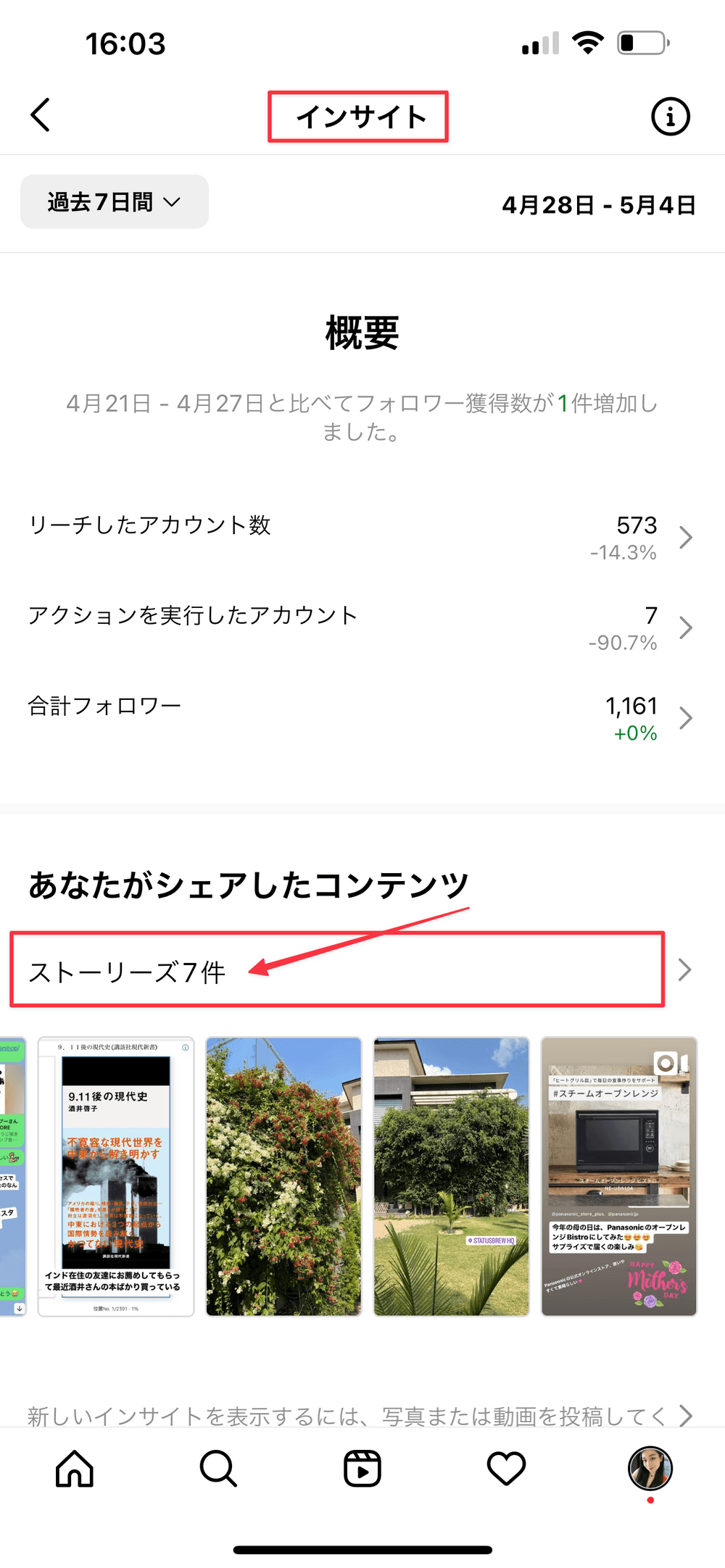Expand the 過去7日間 date range dropdown
Viewport: 725px width, 1568px height.
point(115,202)
